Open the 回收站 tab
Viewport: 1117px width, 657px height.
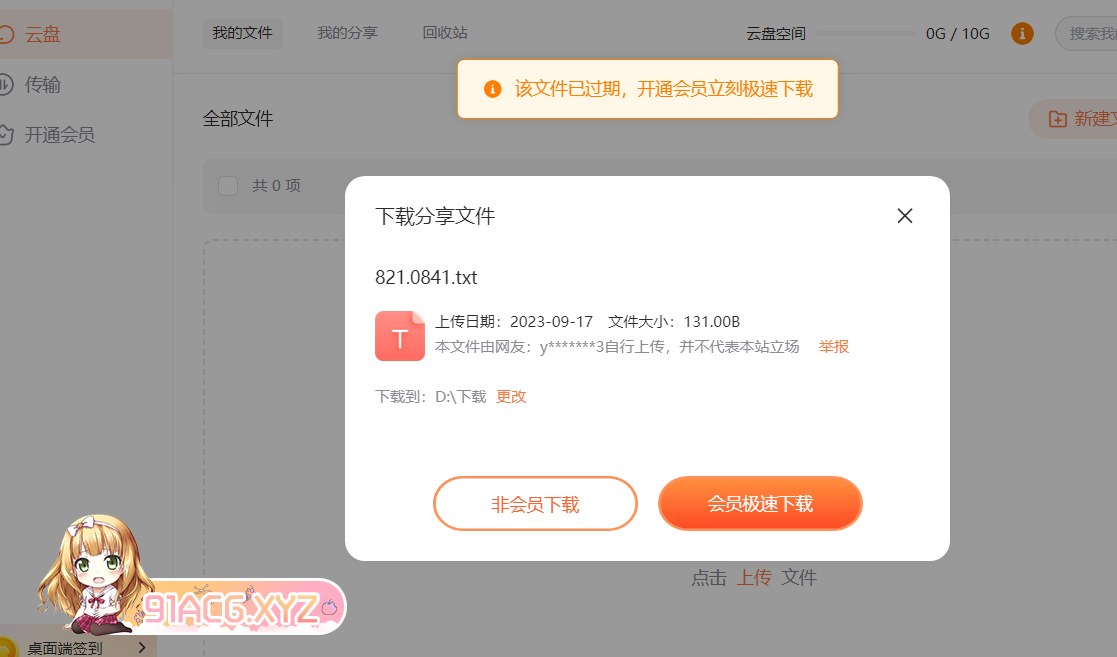pyautogui.click(x=445, y=33)
